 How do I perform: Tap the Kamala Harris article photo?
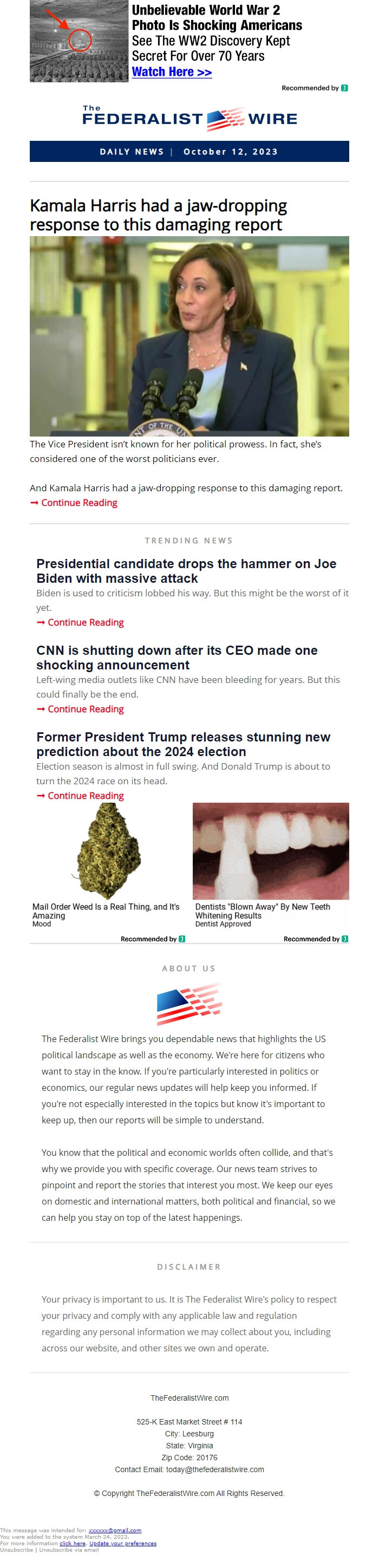coord(189,336)
